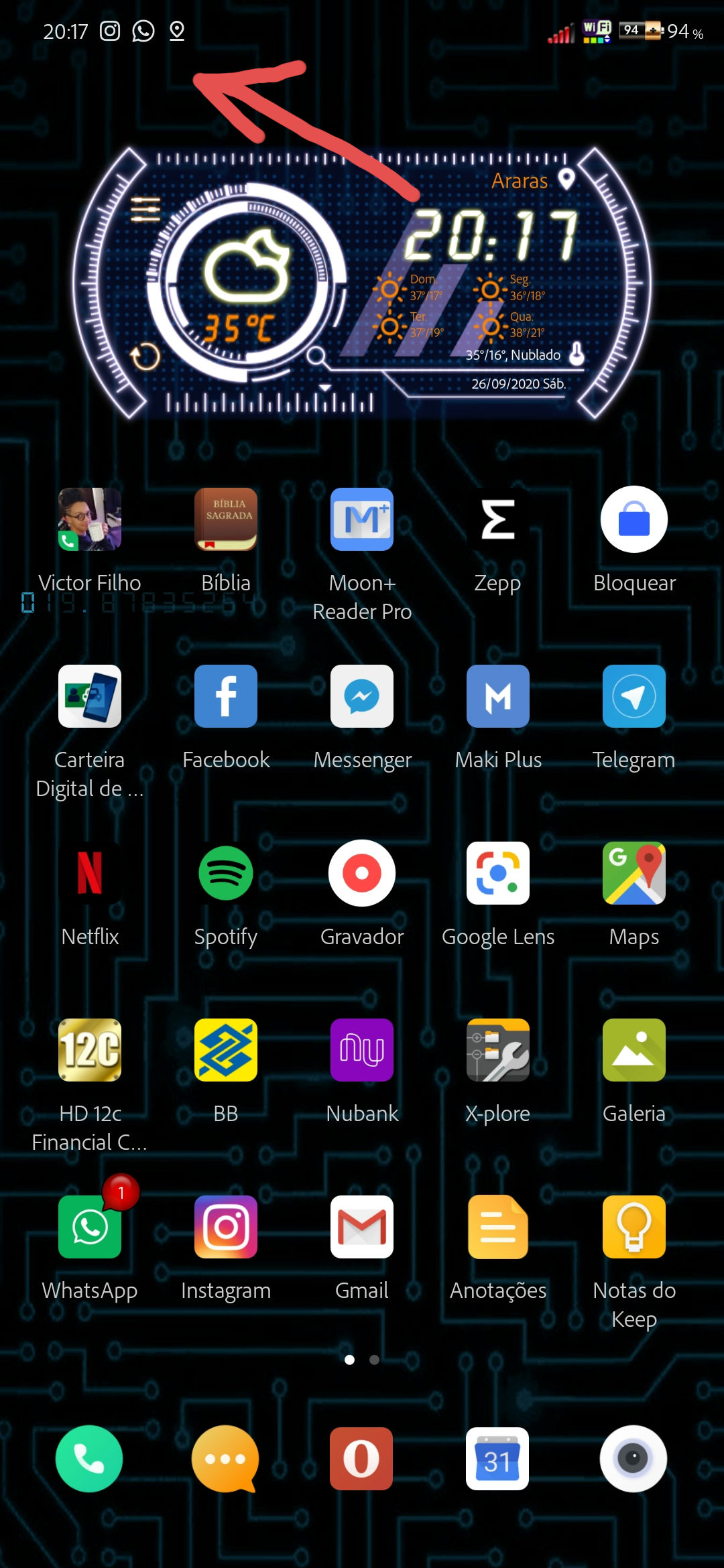This screenshot has width=724, height=1568.
Task: Open the Zepp app
Action: pyautogui.click(x=498, y=519)
